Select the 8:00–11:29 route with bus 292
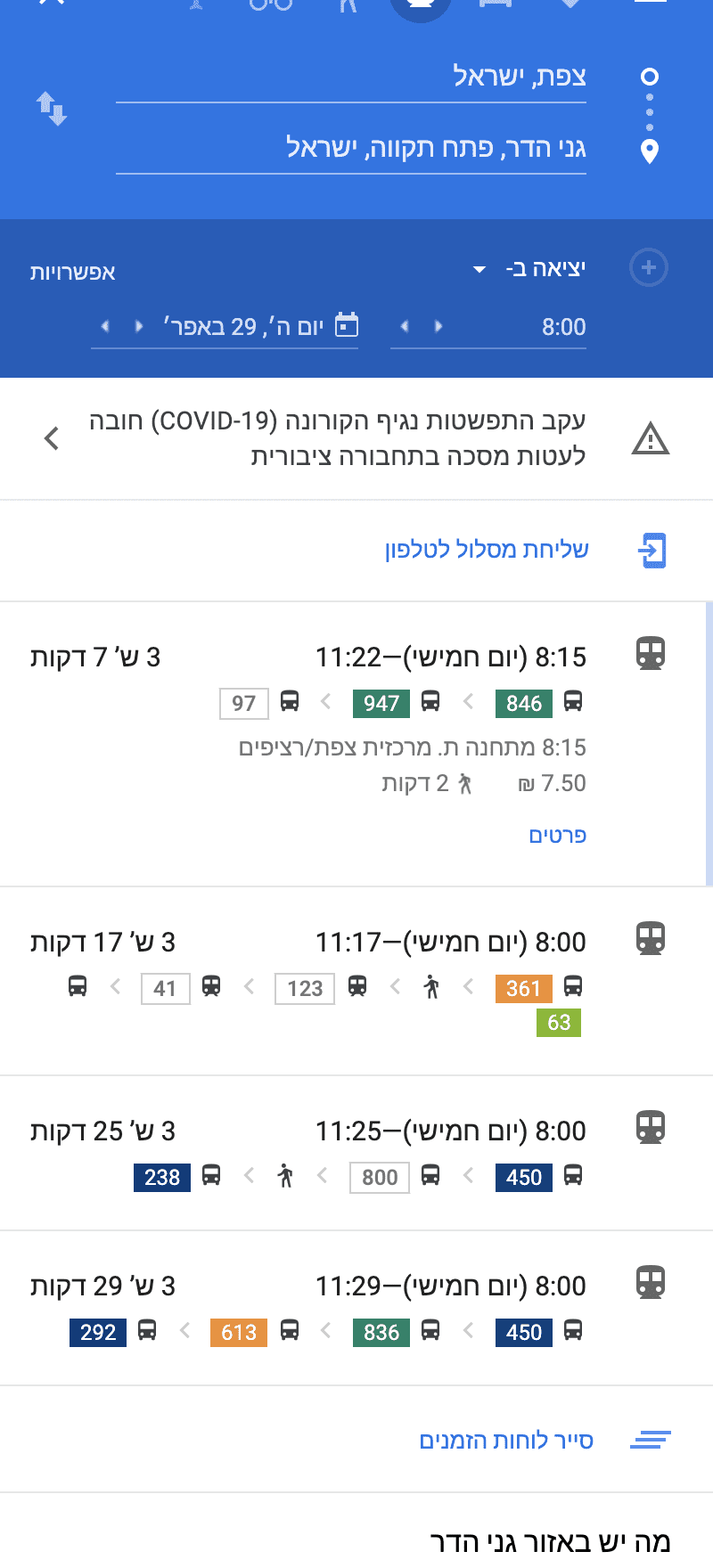This screenshot has width=713, height=1568. [x=356, y=1286]
